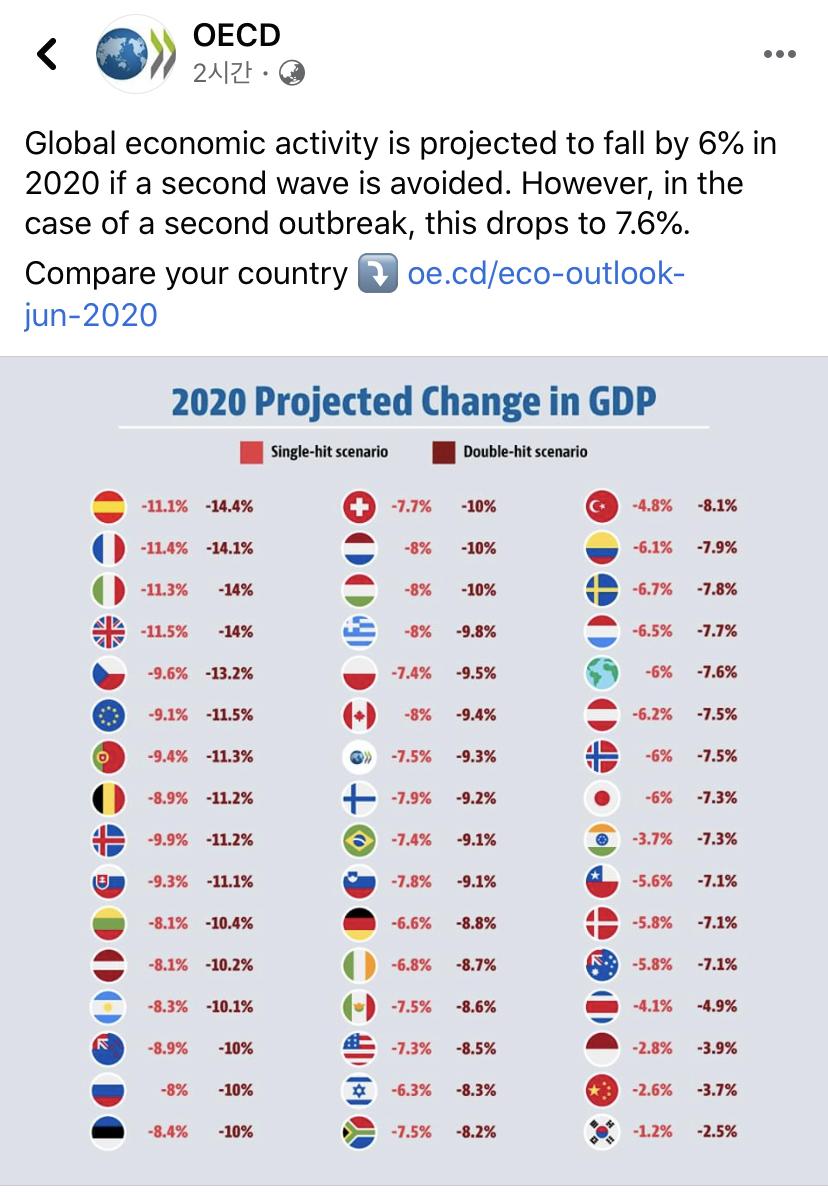Screen dimensions: 828x1194
Task: Open the 2020 Projected GDP image
Action: pyautogui.click(x=414, y=770)
